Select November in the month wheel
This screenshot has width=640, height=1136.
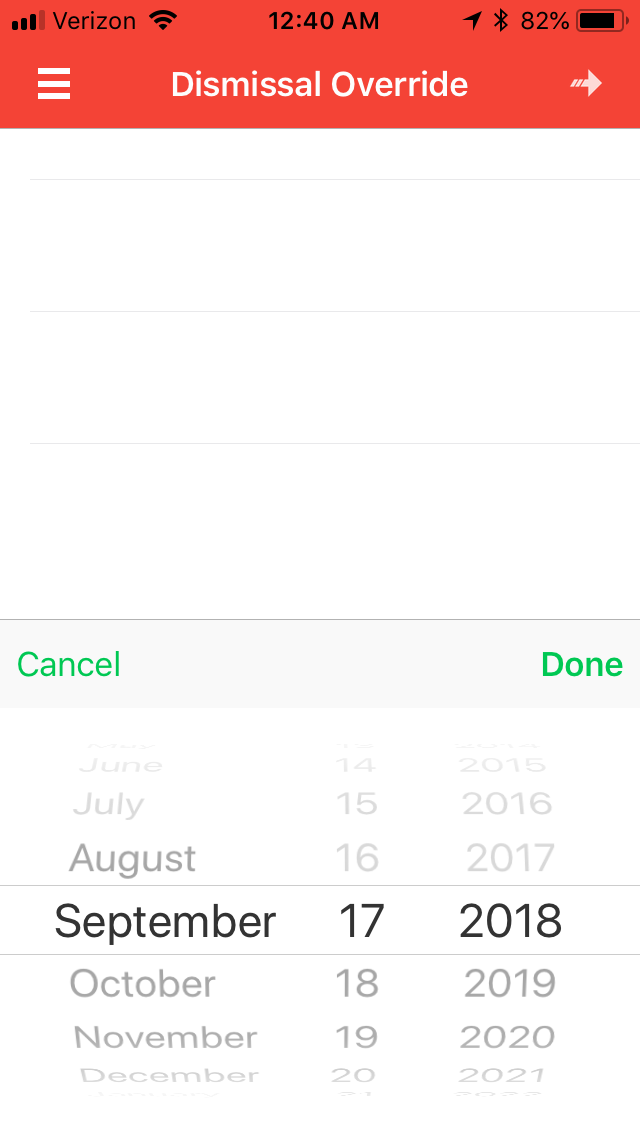point(165,1037)
